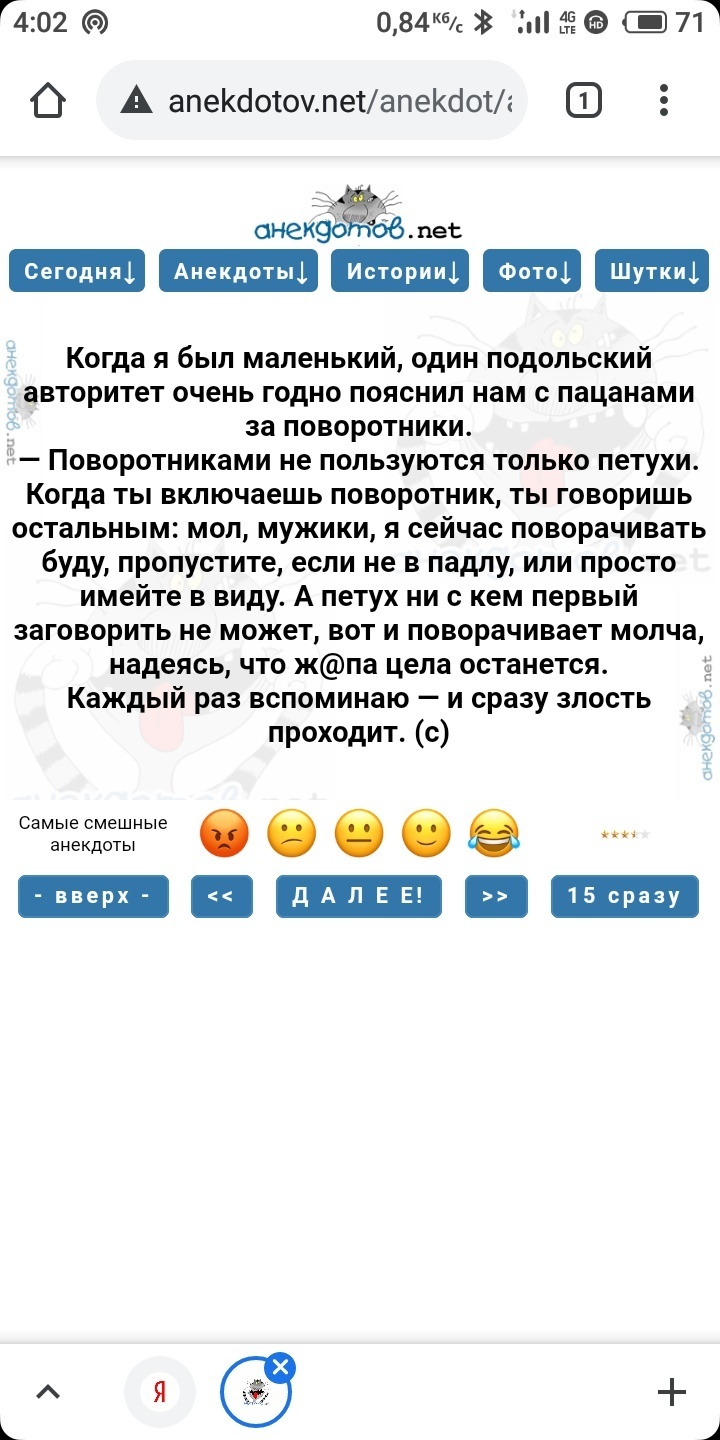Go to the browser home page

[x=48, y=100]
